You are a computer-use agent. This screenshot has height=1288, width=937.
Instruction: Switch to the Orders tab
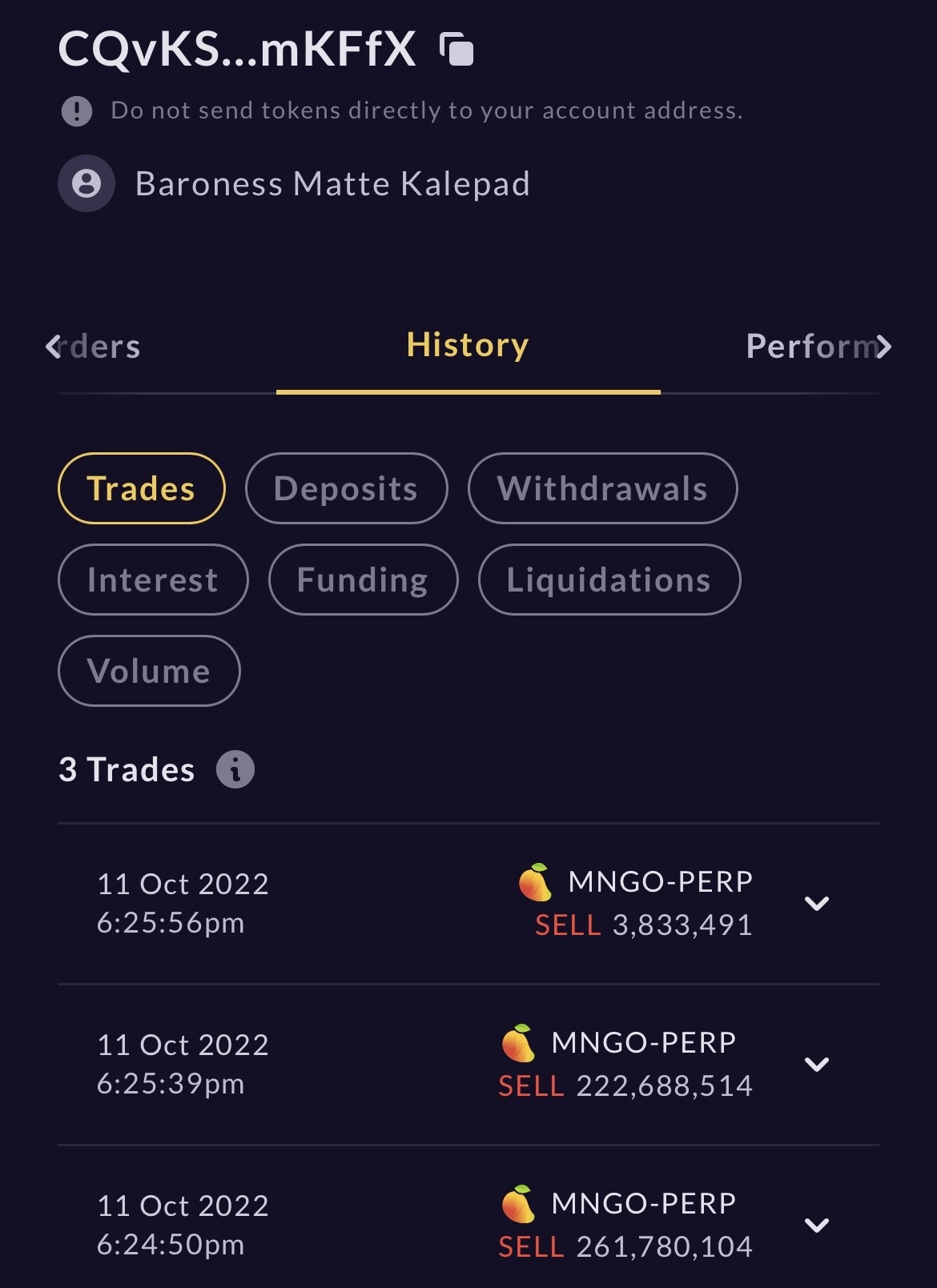click(x=106, y=347)
